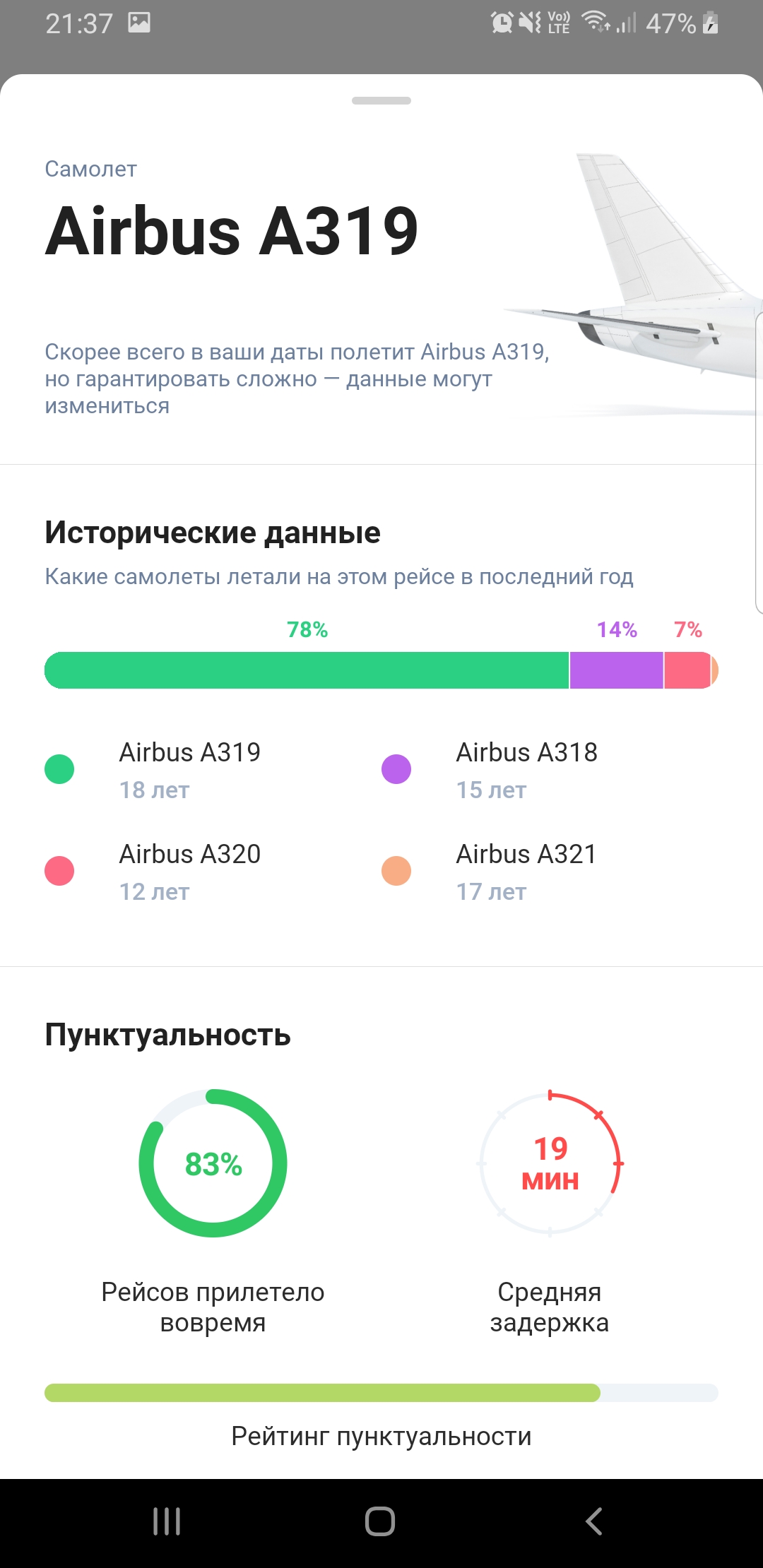This screenshot has width=763, height=1568.
Task: Tap the Wi-Fi status icon
Action: (x=593, y=23)
